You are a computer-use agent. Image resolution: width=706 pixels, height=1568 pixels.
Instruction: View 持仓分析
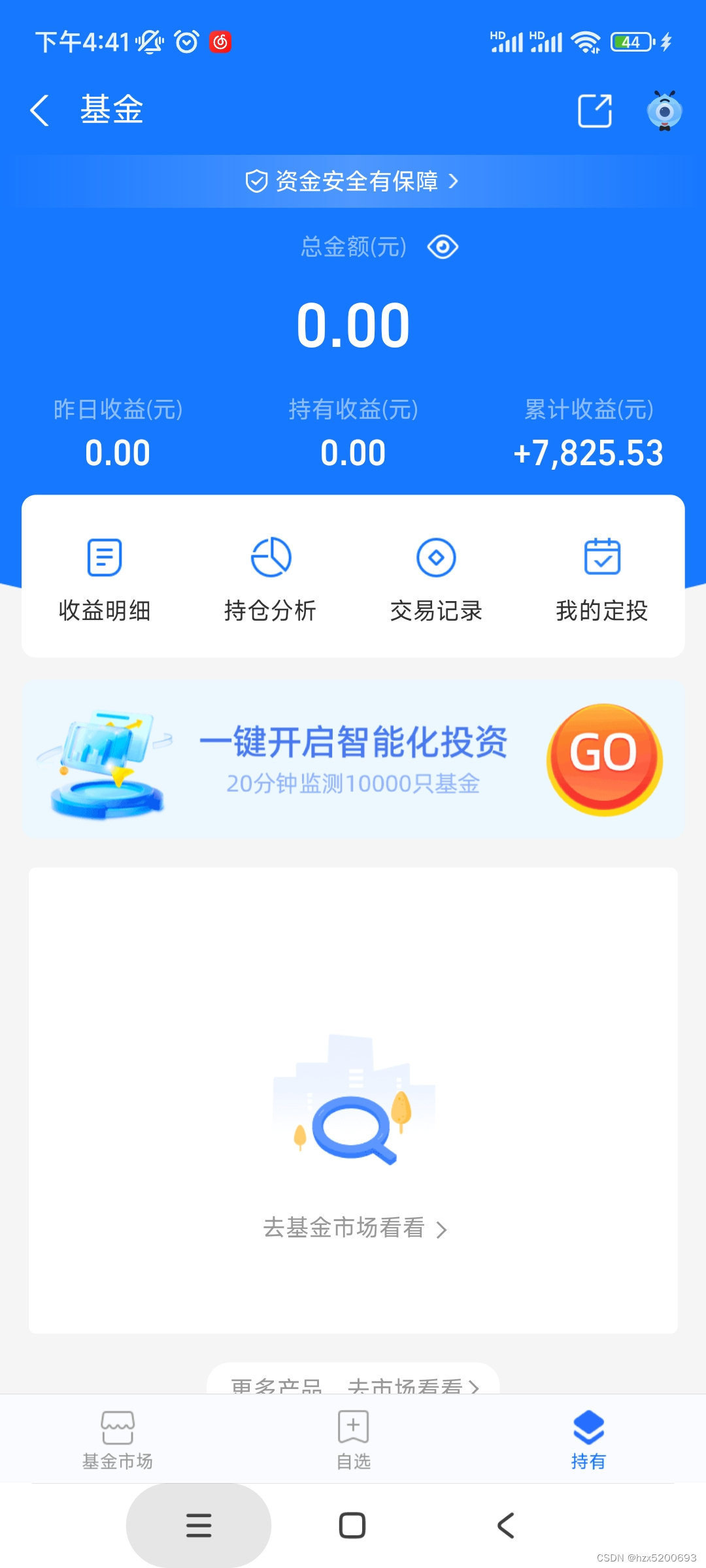(271, 577)
